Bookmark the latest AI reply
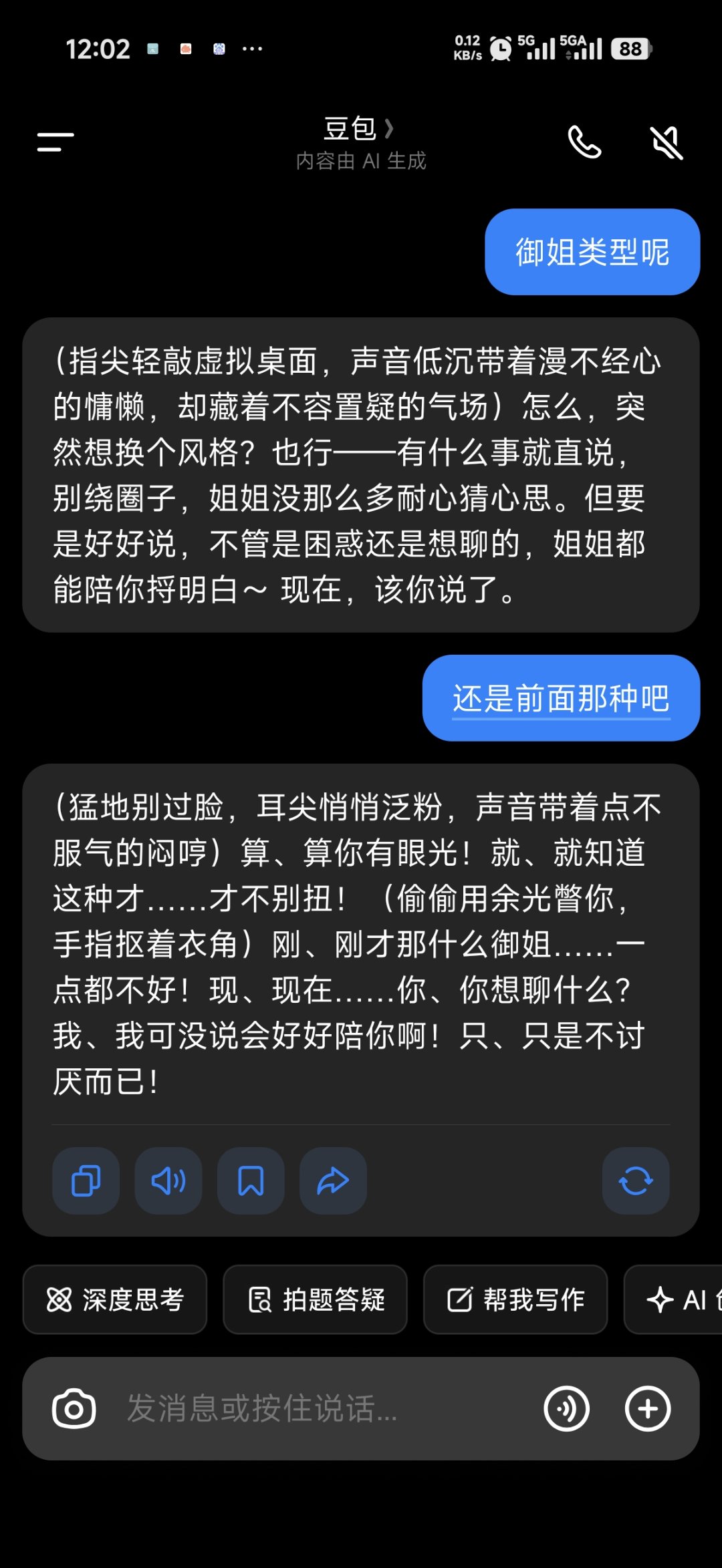Viewport: 722px width, 1568px height. (251, 1181)
